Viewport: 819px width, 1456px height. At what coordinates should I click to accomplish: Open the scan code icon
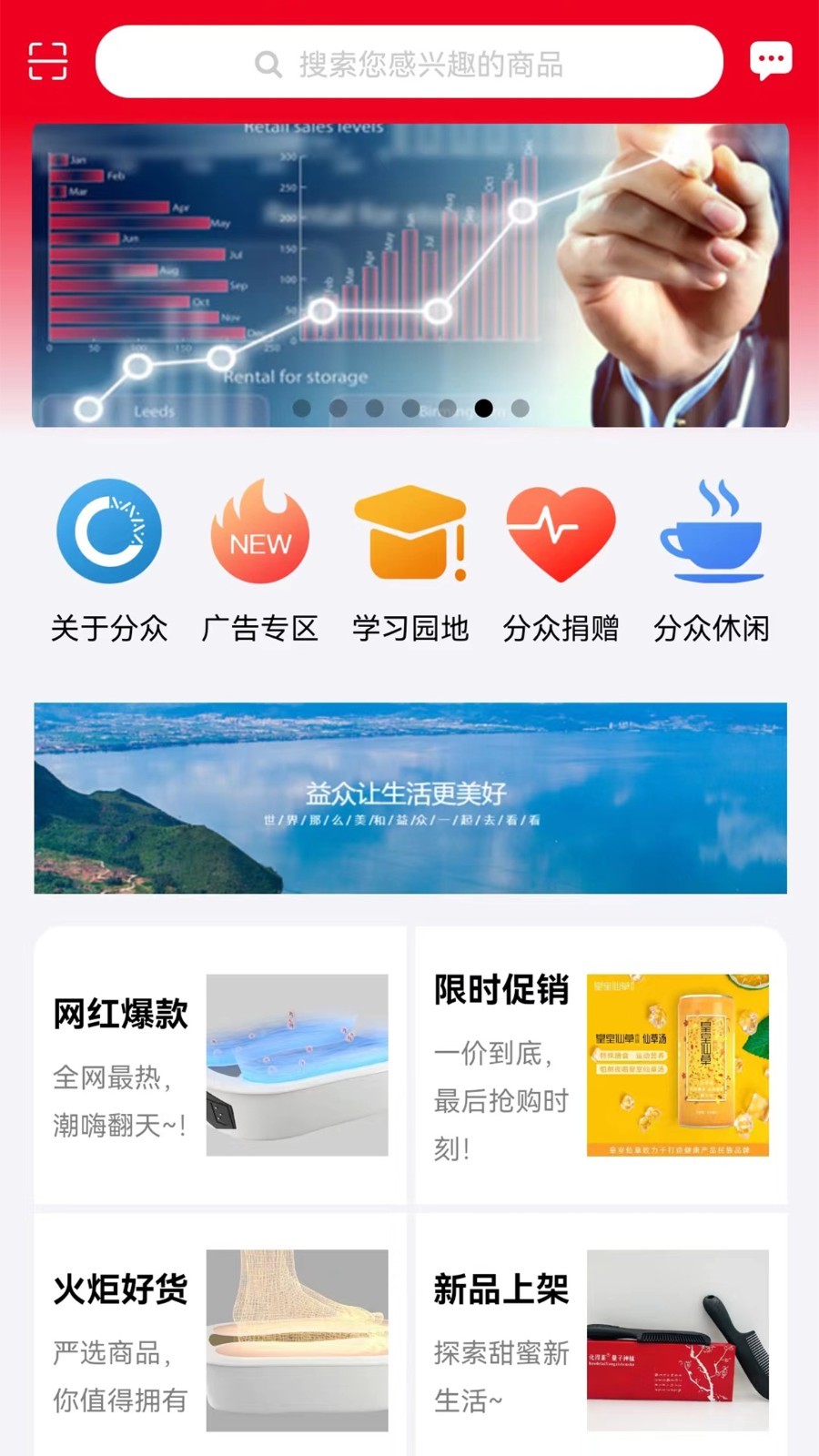(47, 61)
